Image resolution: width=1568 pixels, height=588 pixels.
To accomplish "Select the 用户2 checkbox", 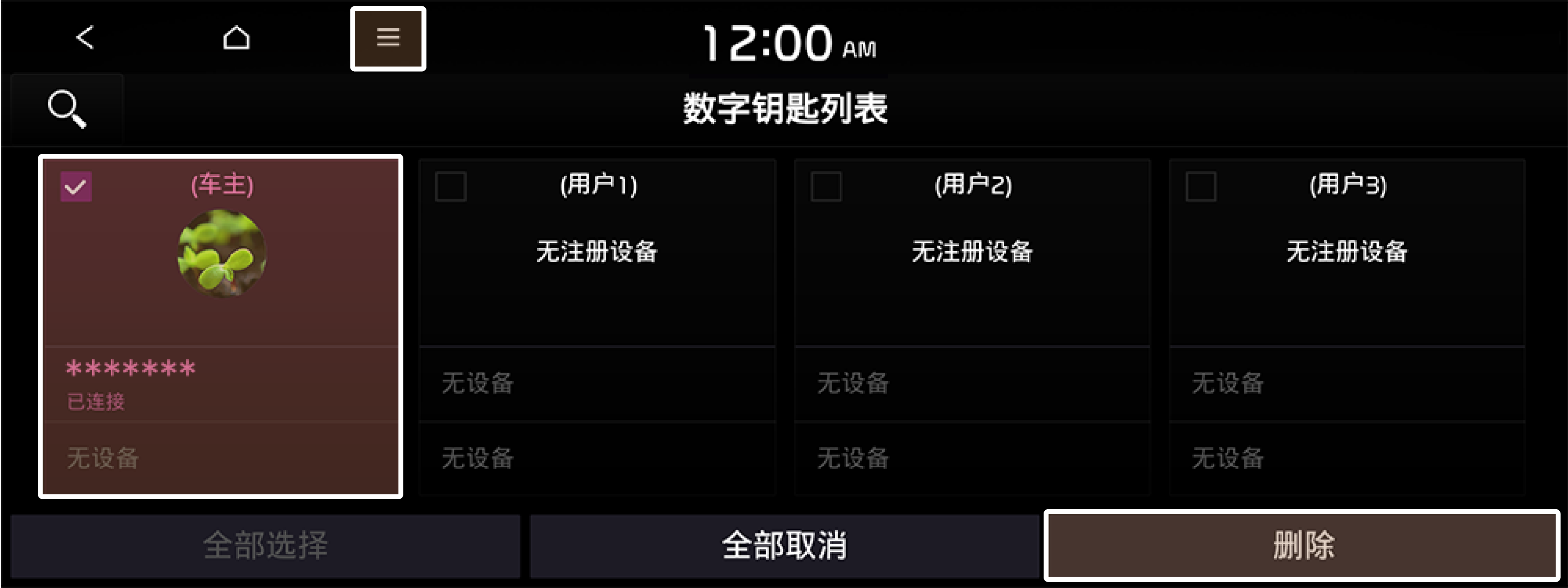I will pyautogui.click(x=826, y=186).
